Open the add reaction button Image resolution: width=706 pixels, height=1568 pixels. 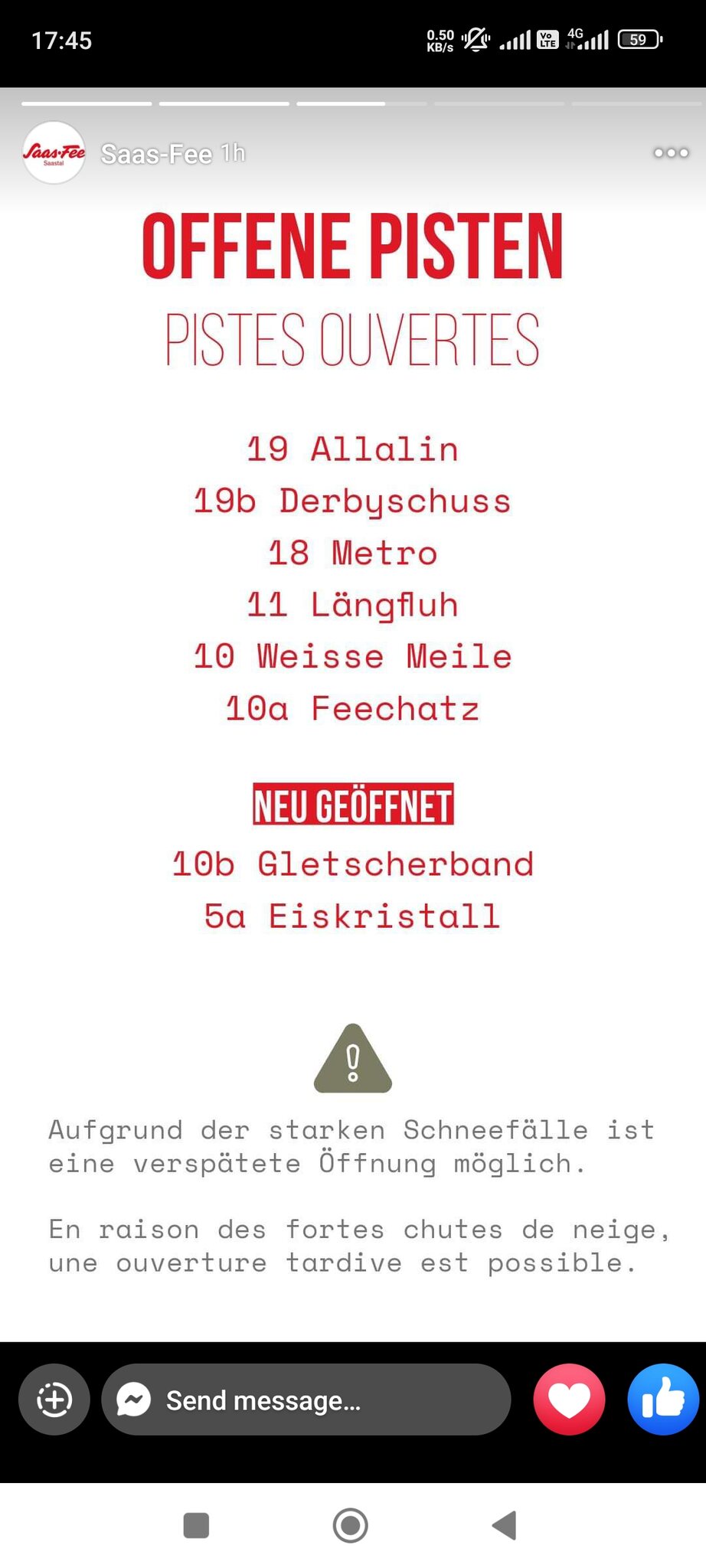pos(54,1400)
